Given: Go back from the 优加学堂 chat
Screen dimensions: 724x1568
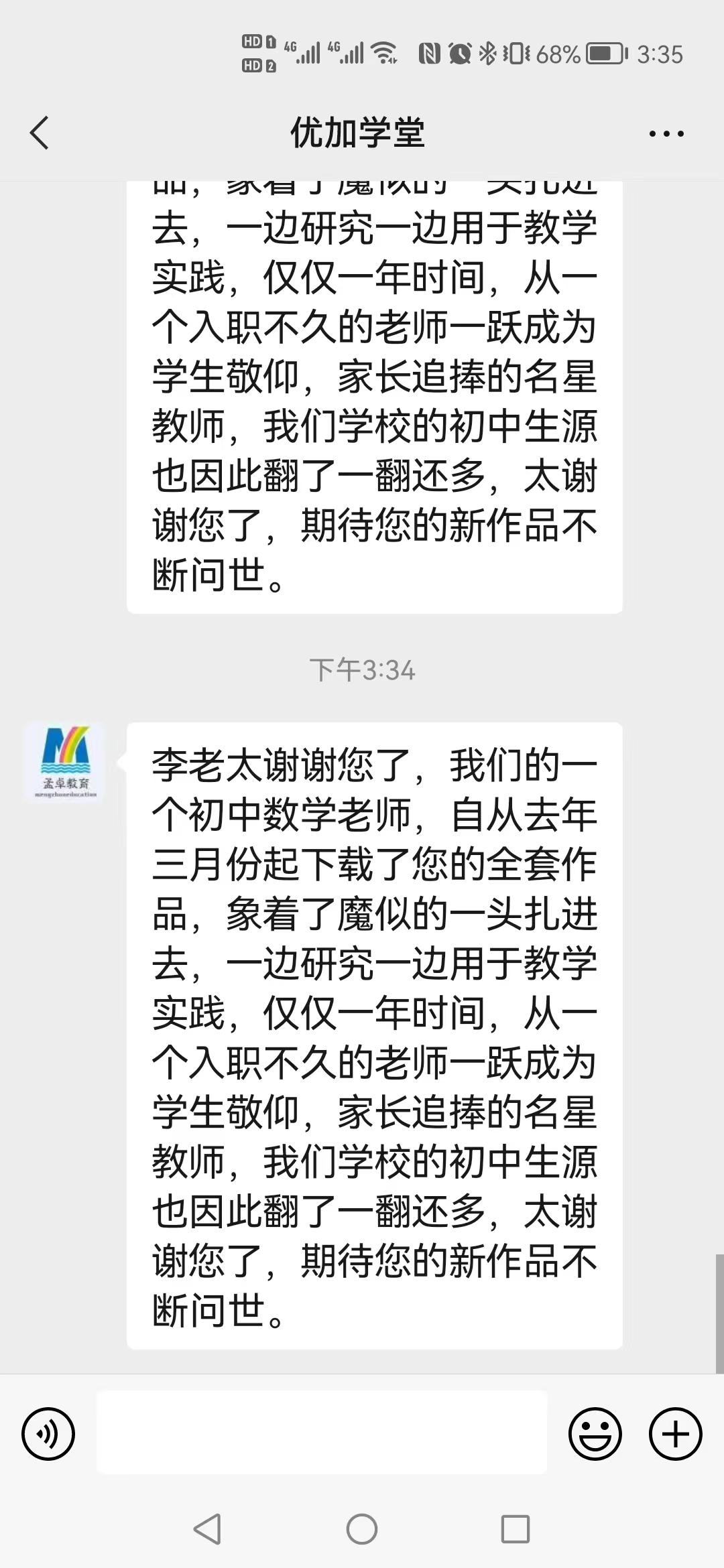Looking at the screenshot, I should [x=40, y=133].
